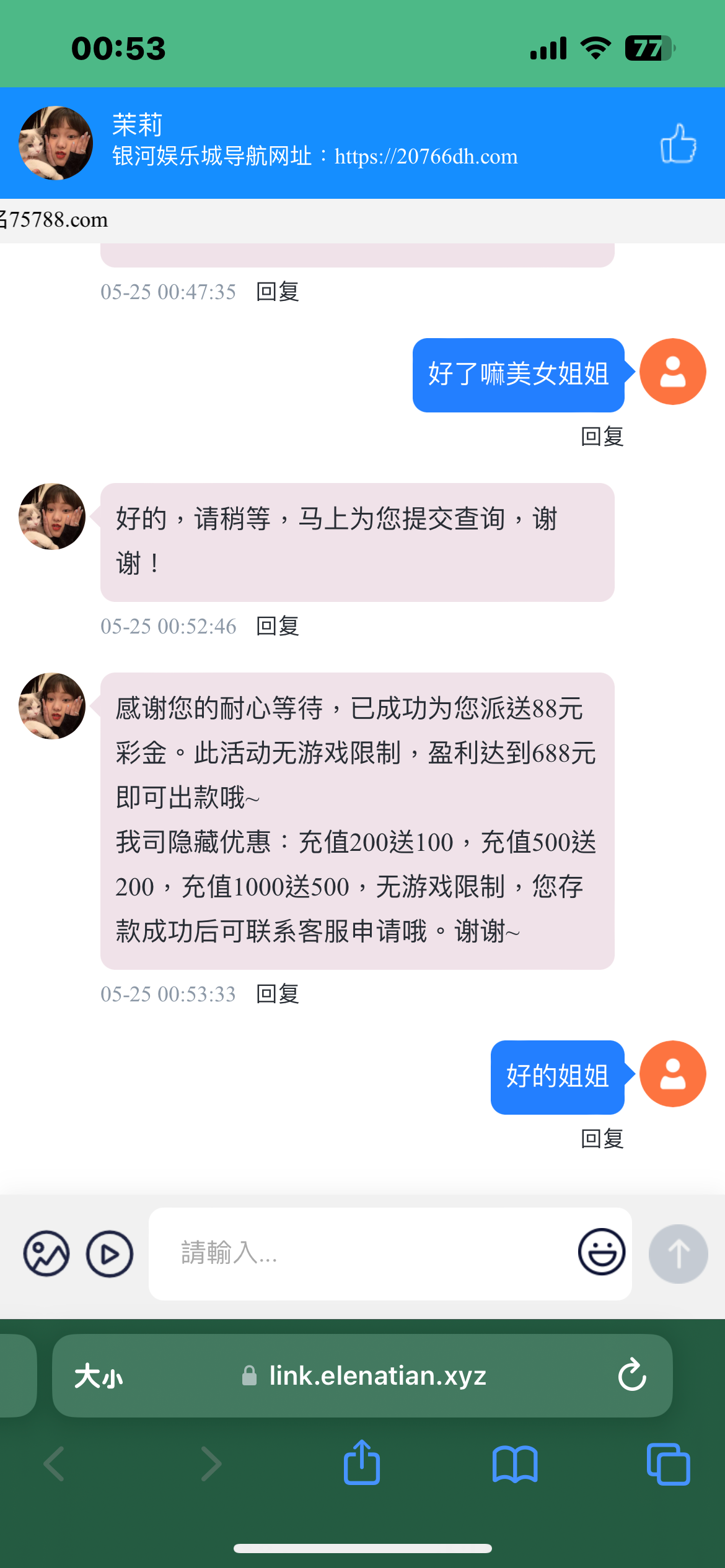Open the video attachment icon
The image size is (725, 1568).
coord(110,1254)
